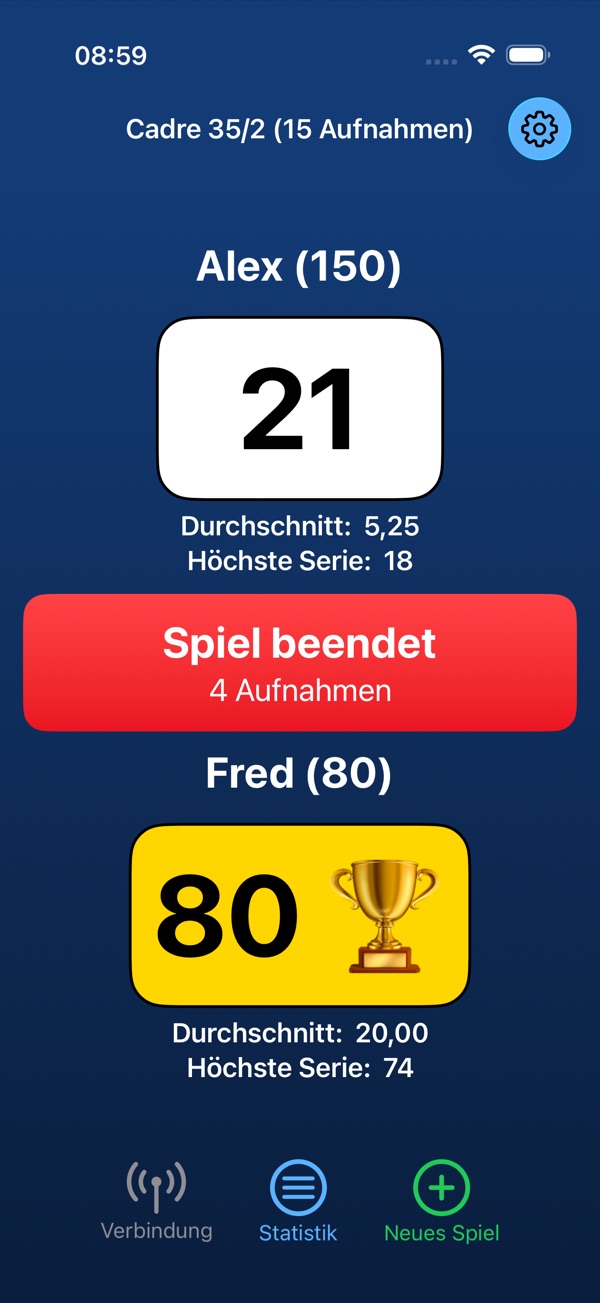Open the settings gear
The height and width of the screenshot is (1303, 600).
click(x=540, y=129)
